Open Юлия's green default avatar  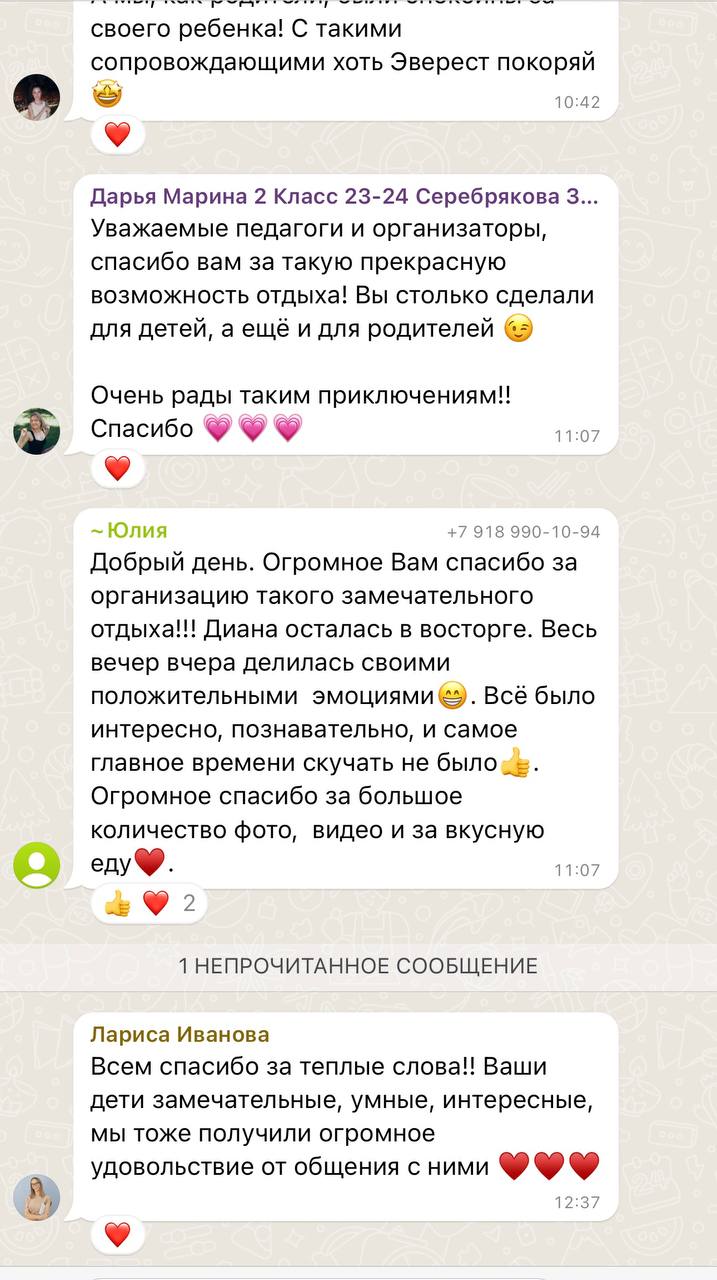[36, 865]
